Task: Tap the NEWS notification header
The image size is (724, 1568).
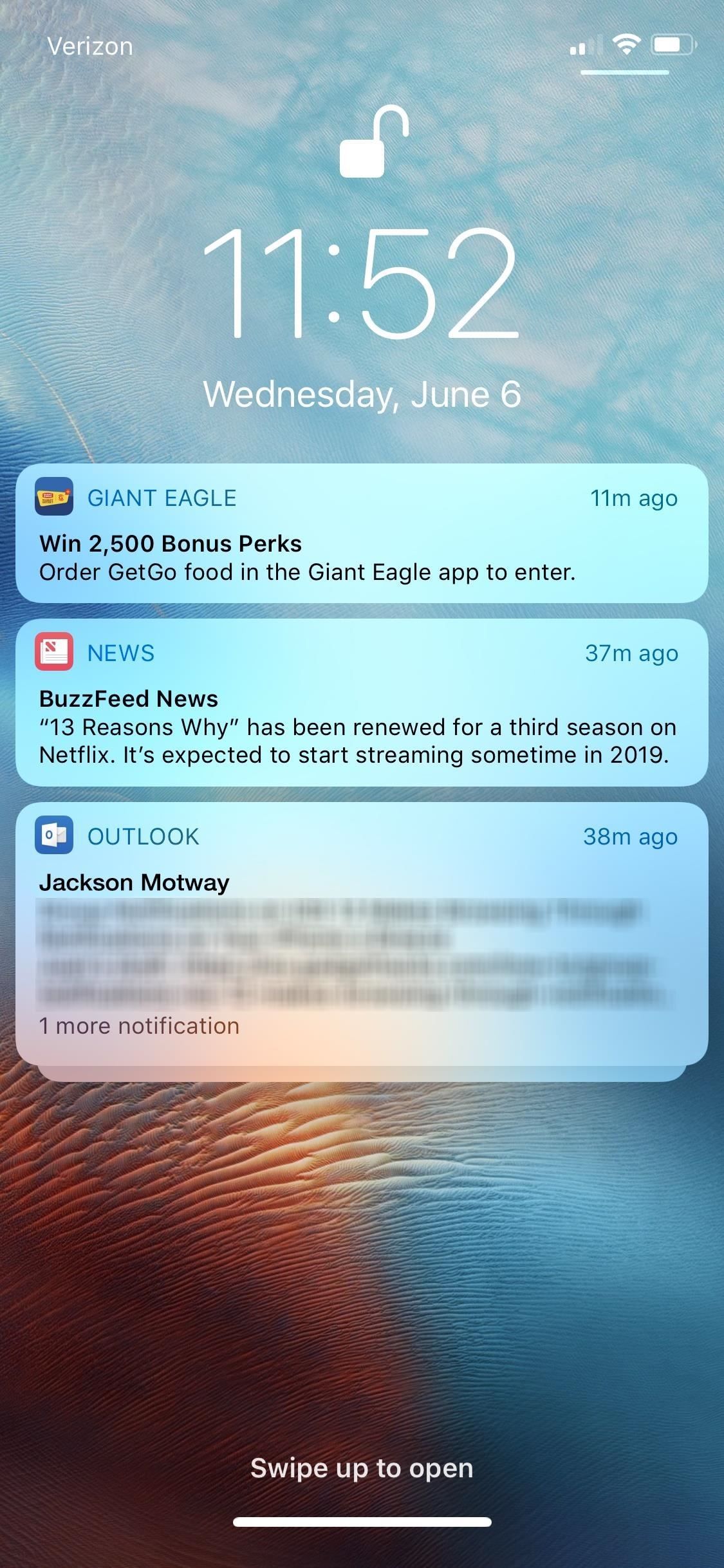Action: 120,653
